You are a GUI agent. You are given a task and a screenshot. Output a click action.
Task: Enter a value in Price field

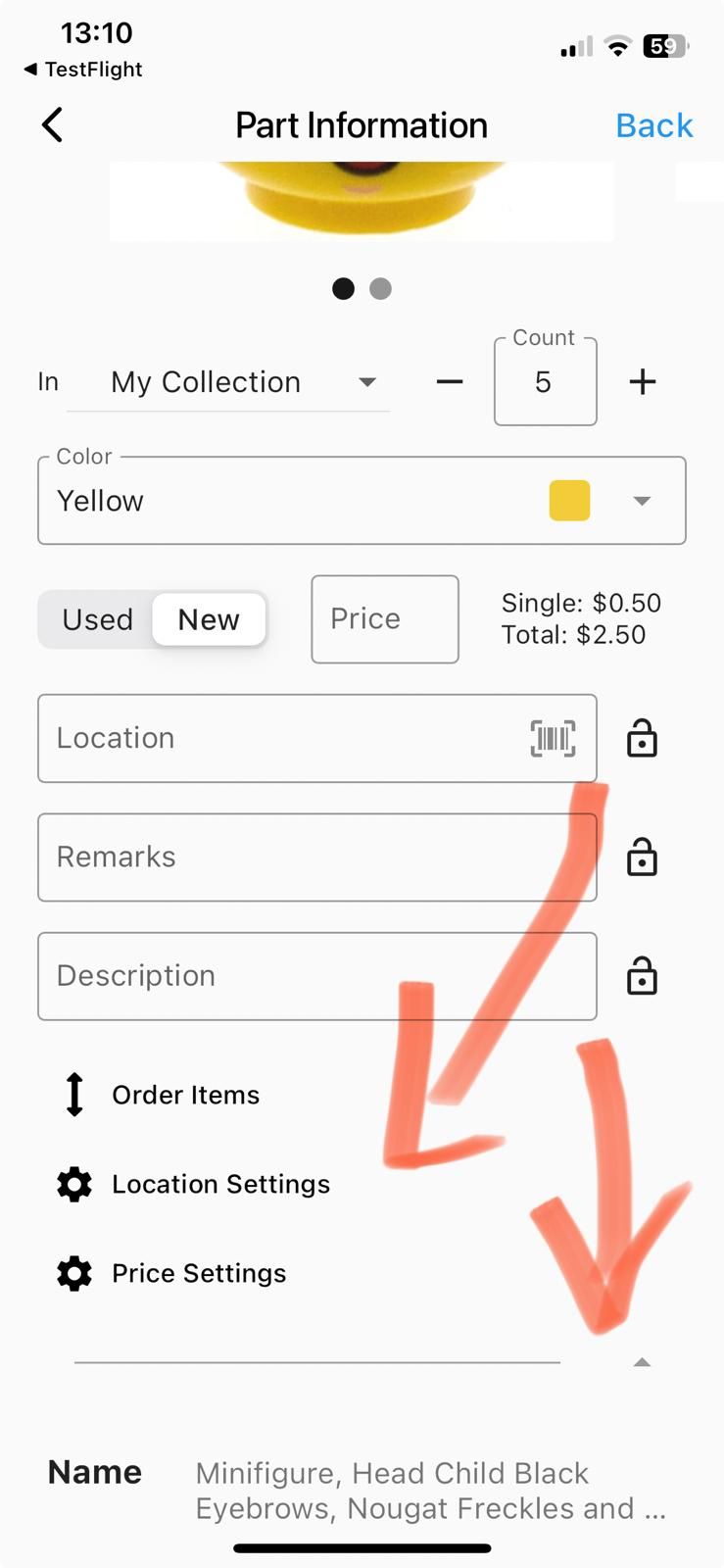(384, 619)
